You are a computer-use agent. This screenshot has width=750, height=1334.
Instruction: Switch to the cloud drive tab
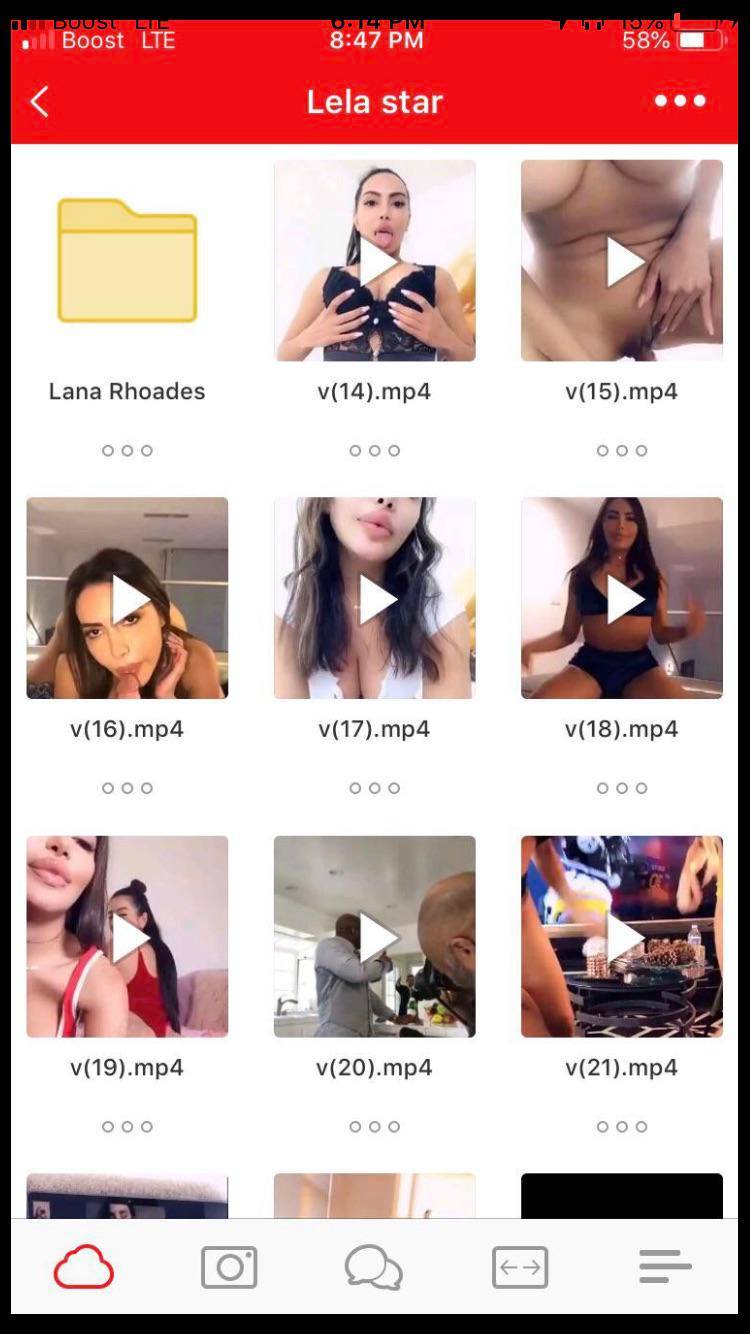84,1267
